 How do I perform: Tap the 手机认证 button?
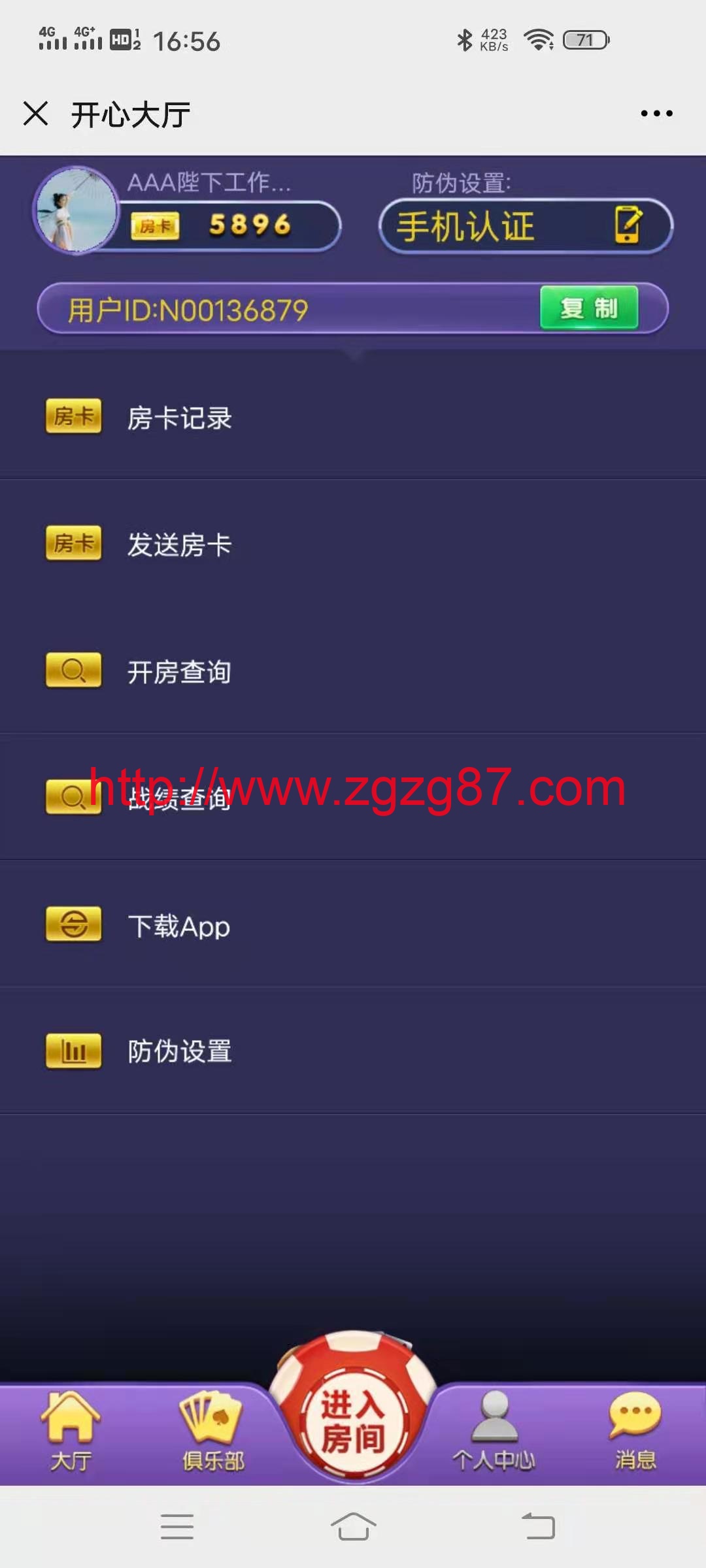coord(526,226)
